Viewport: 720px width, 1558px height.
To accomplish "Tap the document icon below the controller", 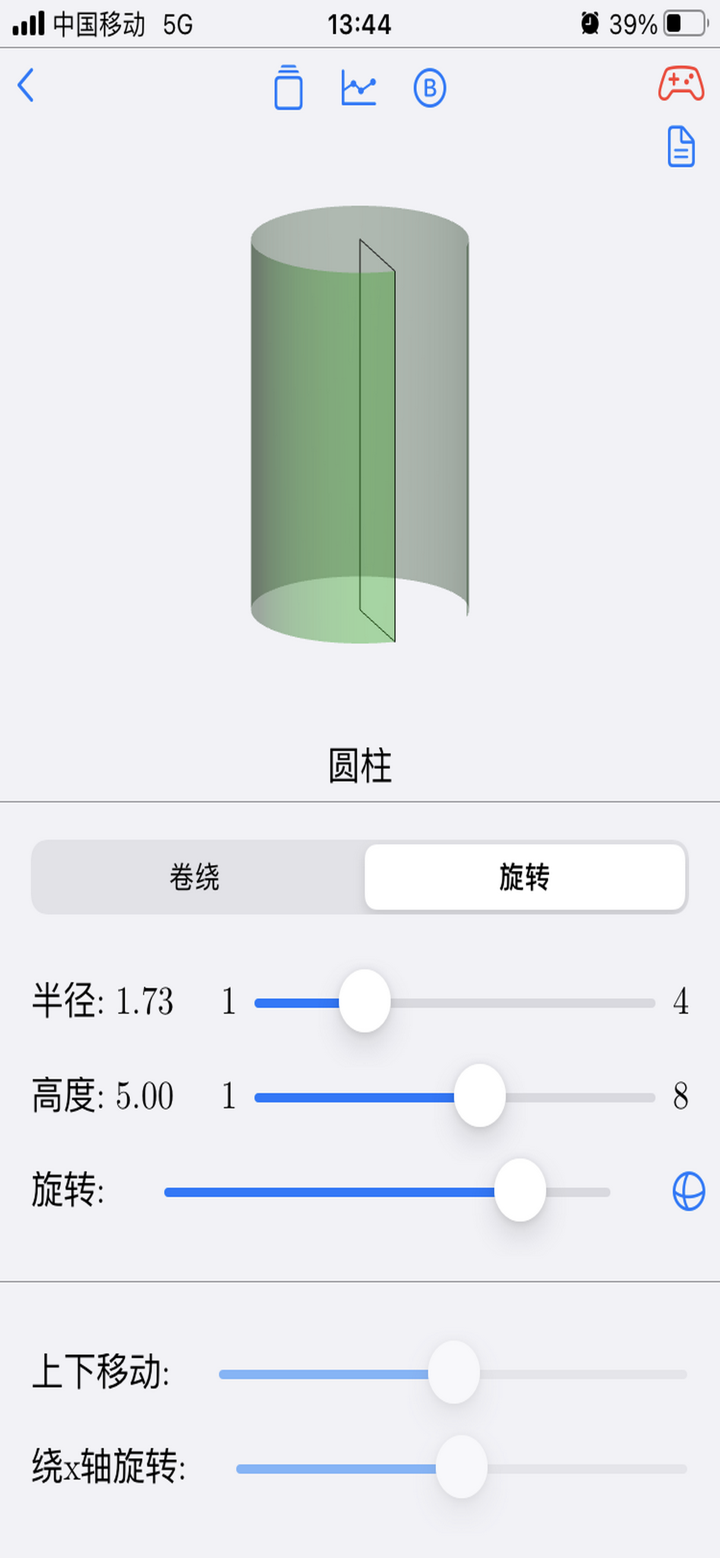I will tap(681, 146).
